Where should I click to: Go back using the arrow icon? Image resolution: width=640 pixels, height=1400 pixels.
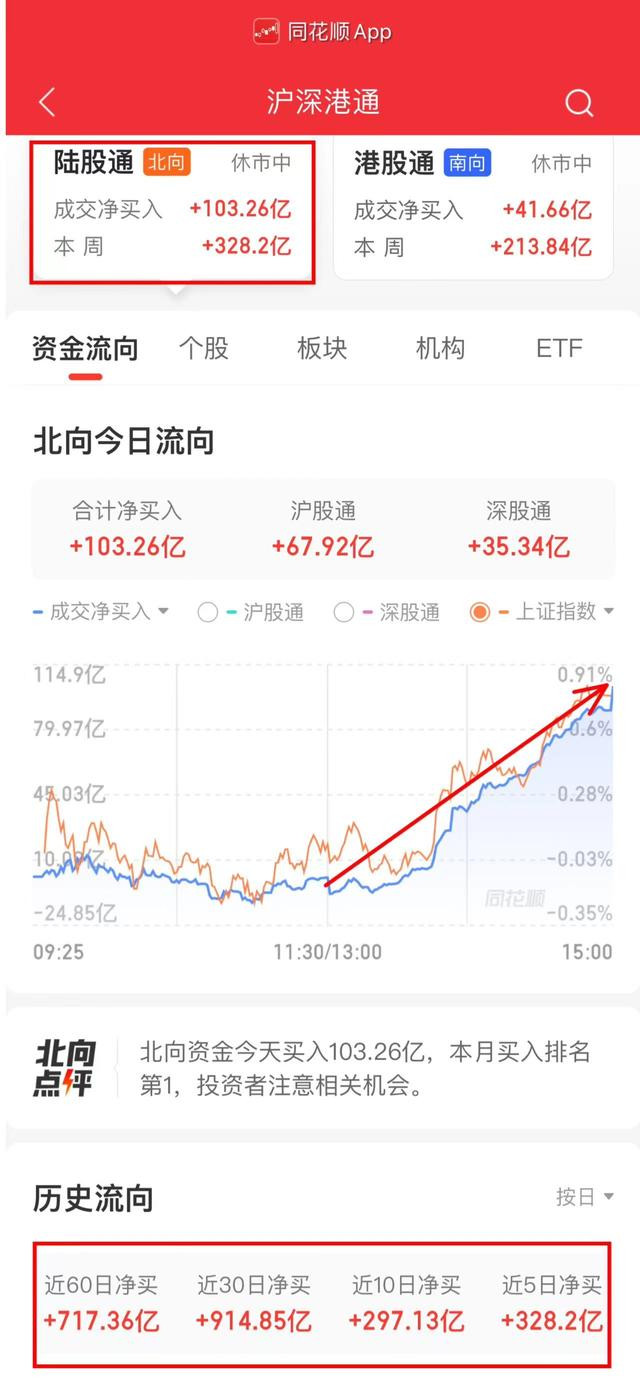pos(47,102)
